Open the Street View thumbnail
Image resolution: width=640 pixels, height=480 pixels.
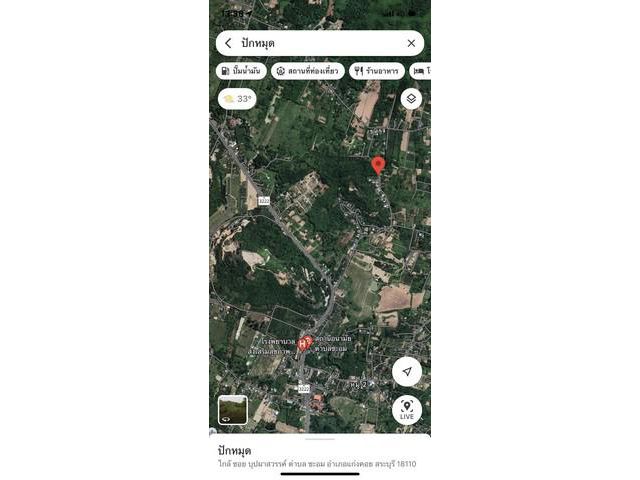pyautogui.click(x=232, y=410)
